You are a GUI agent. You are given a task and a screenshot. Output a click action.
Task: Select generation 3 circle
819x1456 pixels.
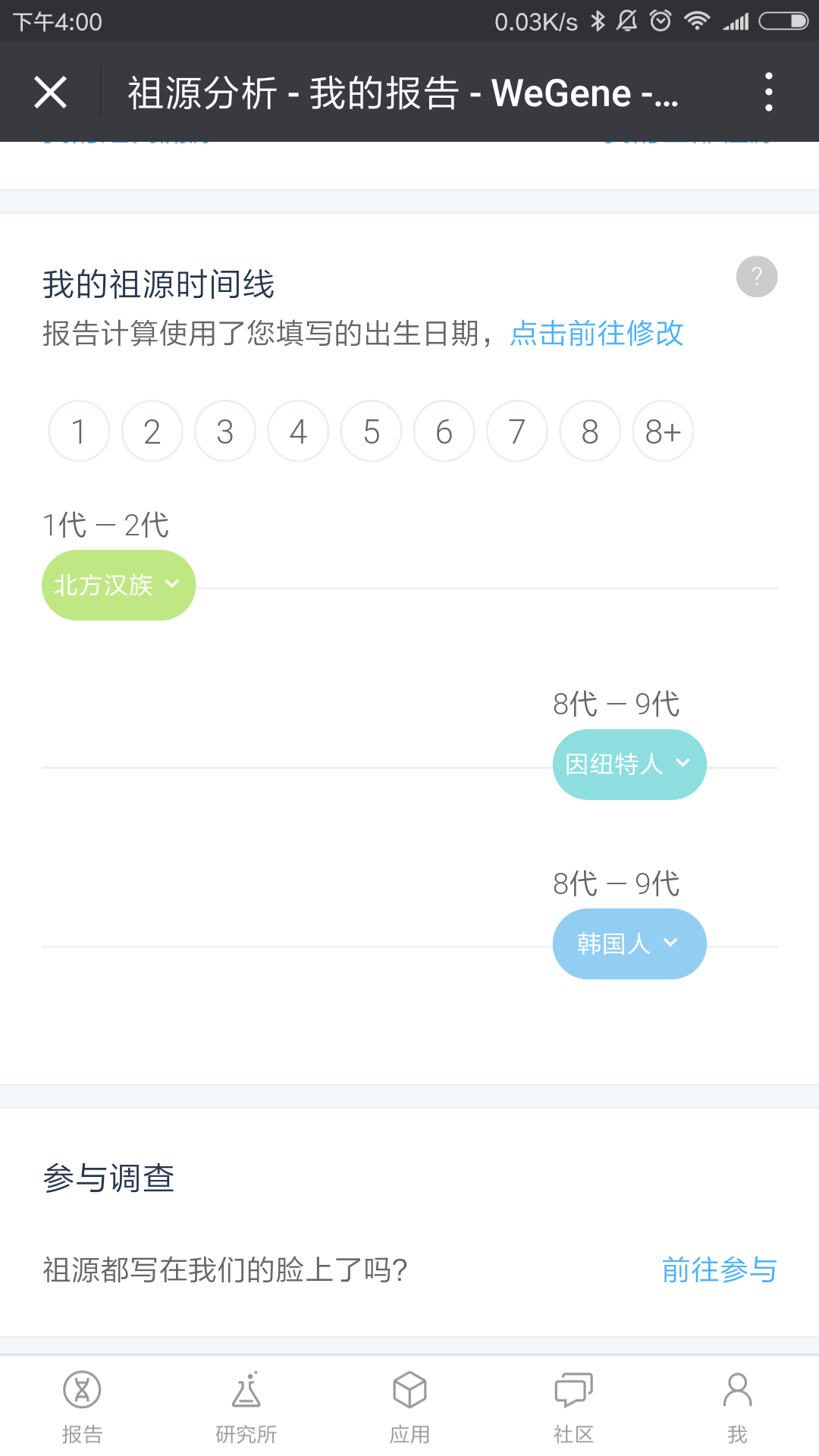[225, 431]
